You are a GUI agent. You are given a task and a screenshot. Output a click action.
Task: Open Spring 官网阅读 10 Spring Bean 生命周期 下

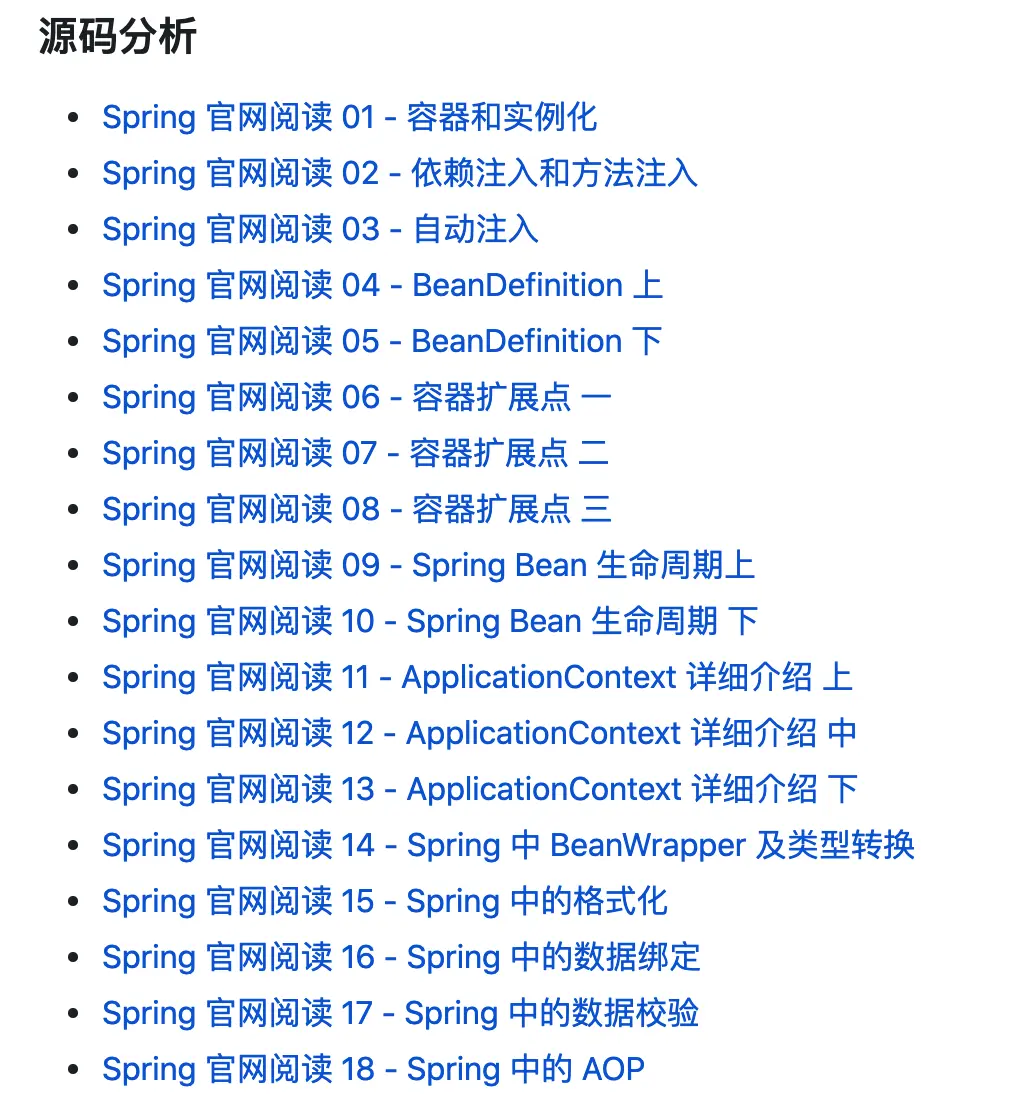[x=430, y=622]
